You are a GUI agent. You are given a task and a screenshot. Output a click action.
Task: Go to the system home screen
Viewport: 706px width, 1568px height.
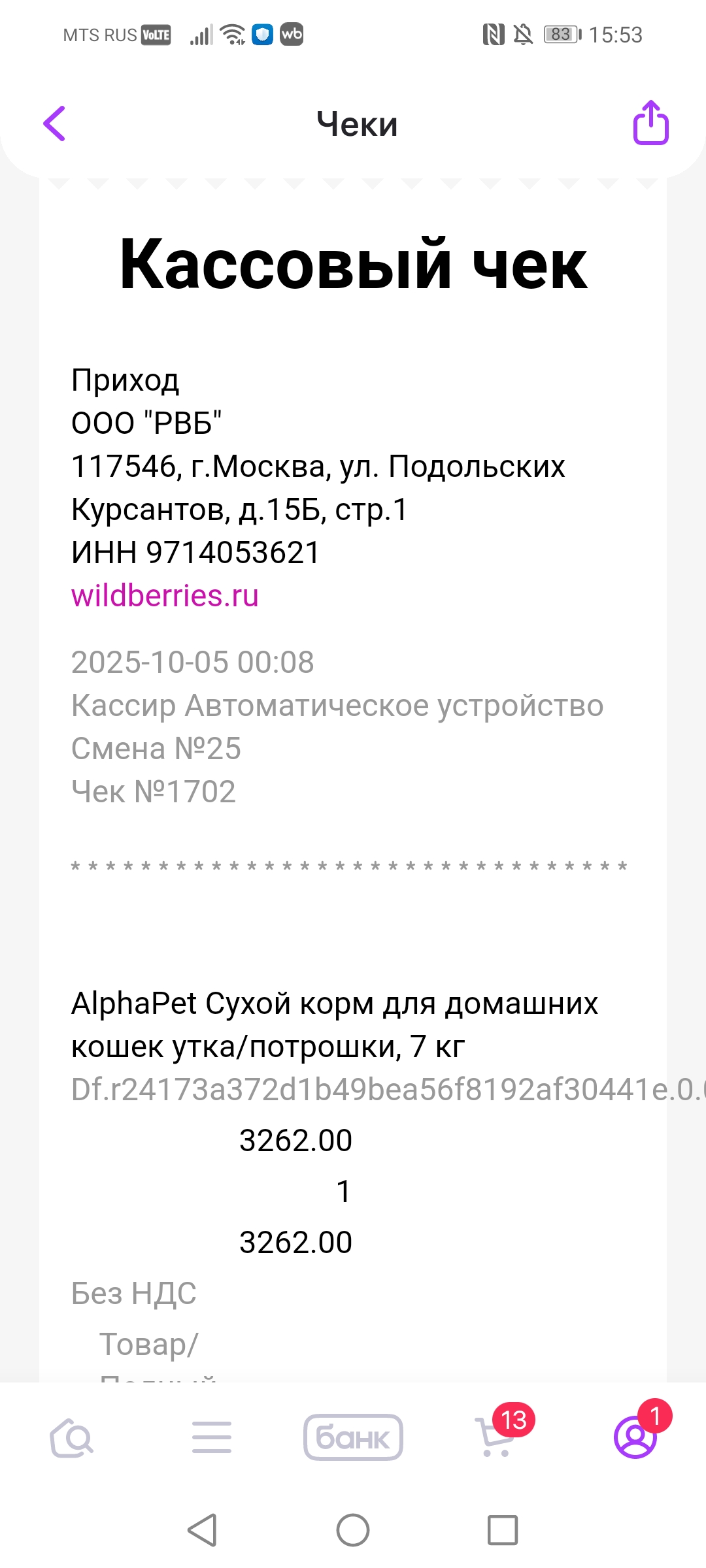(353, 1530)
